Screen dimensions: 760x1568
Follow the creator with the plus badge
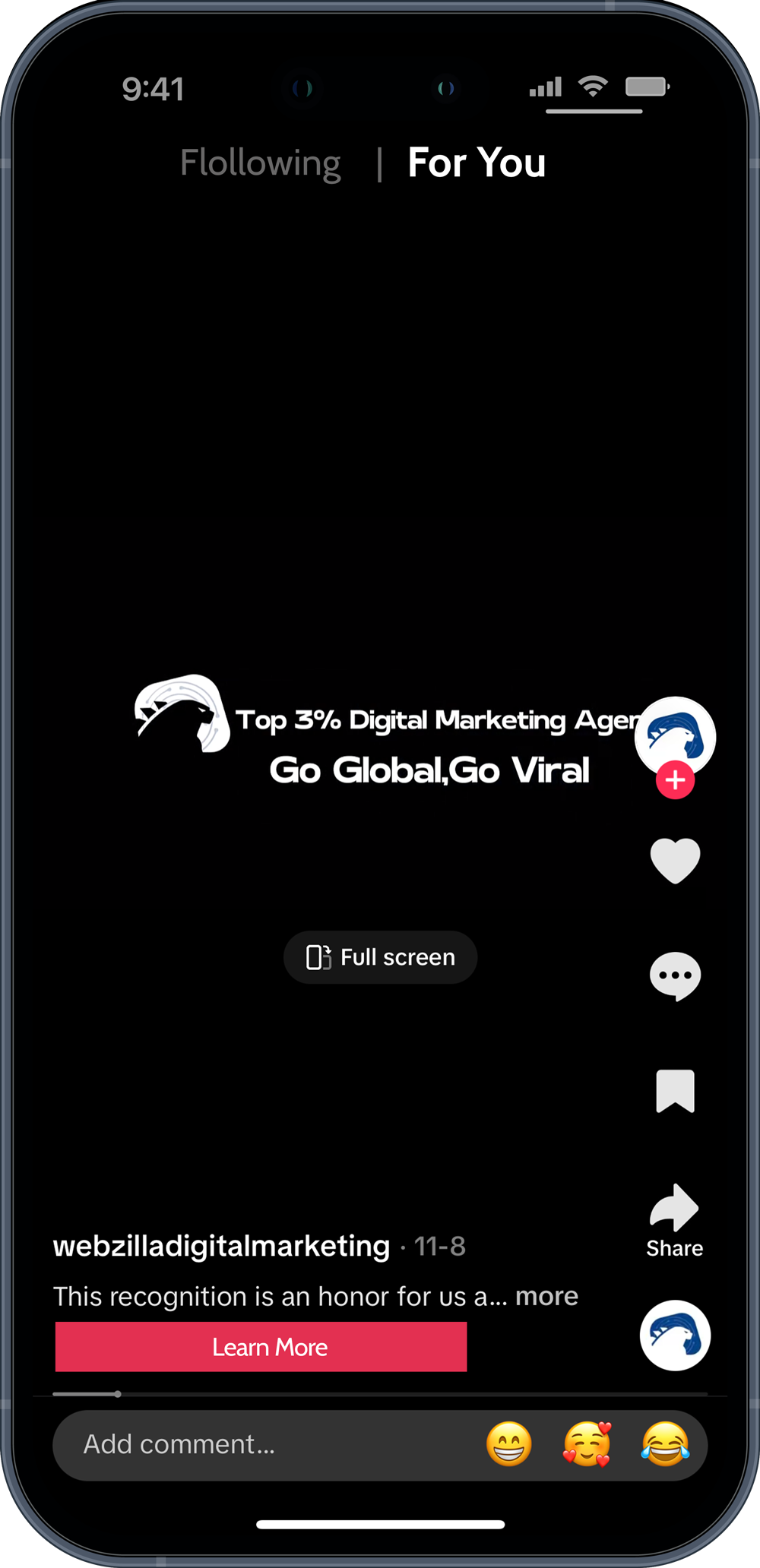tap(675, 780)
